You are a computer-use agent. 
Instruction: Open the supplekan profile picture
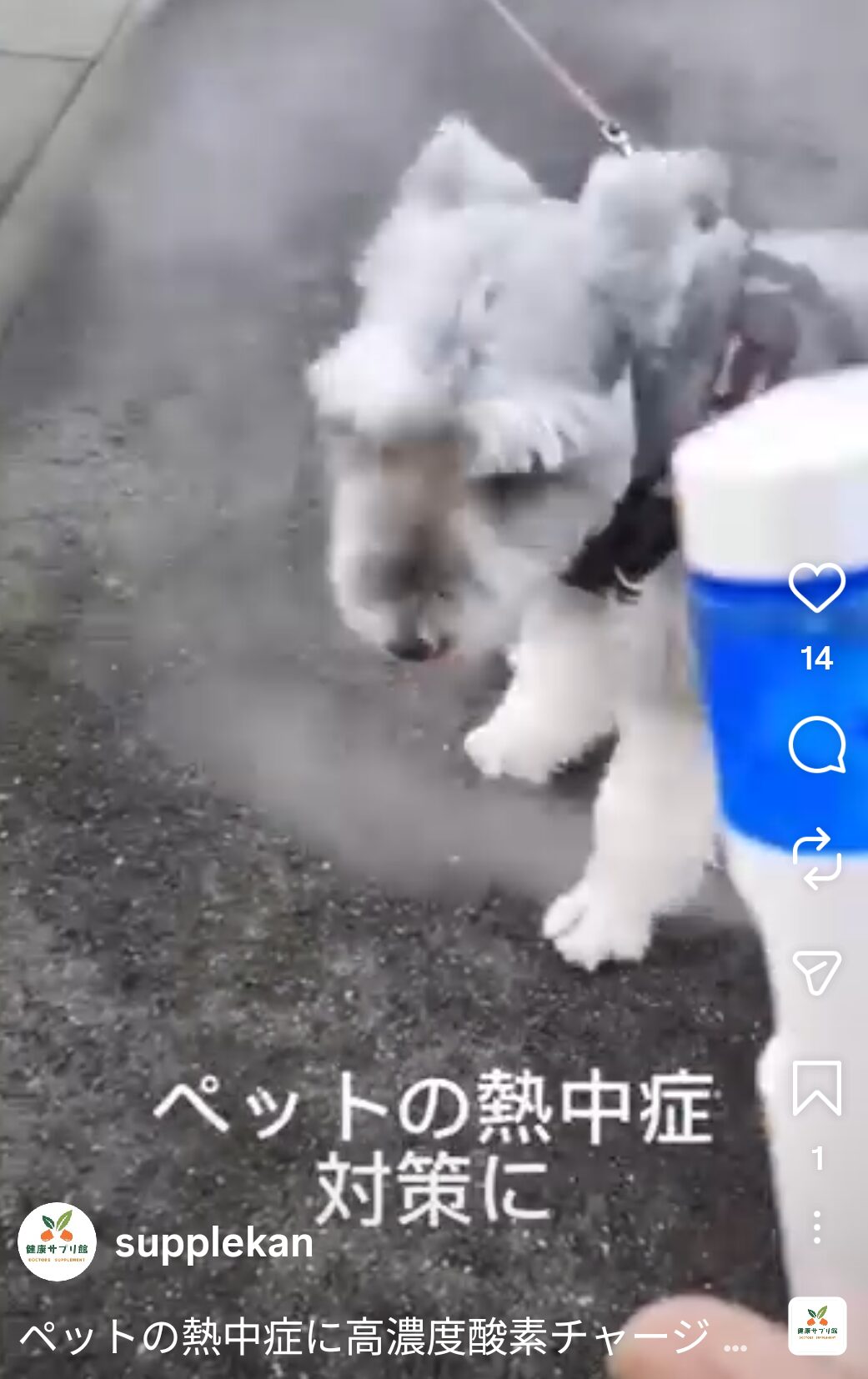click(57, 1242)
